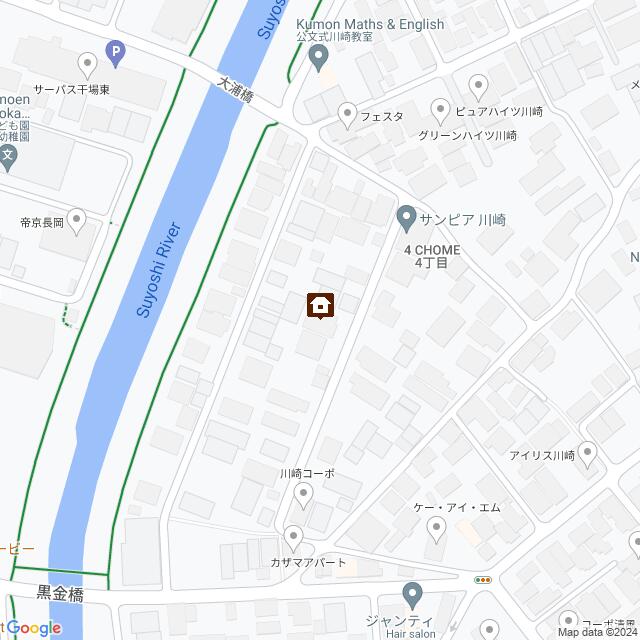Tap the ジャンティ hair salon pin

411,596
